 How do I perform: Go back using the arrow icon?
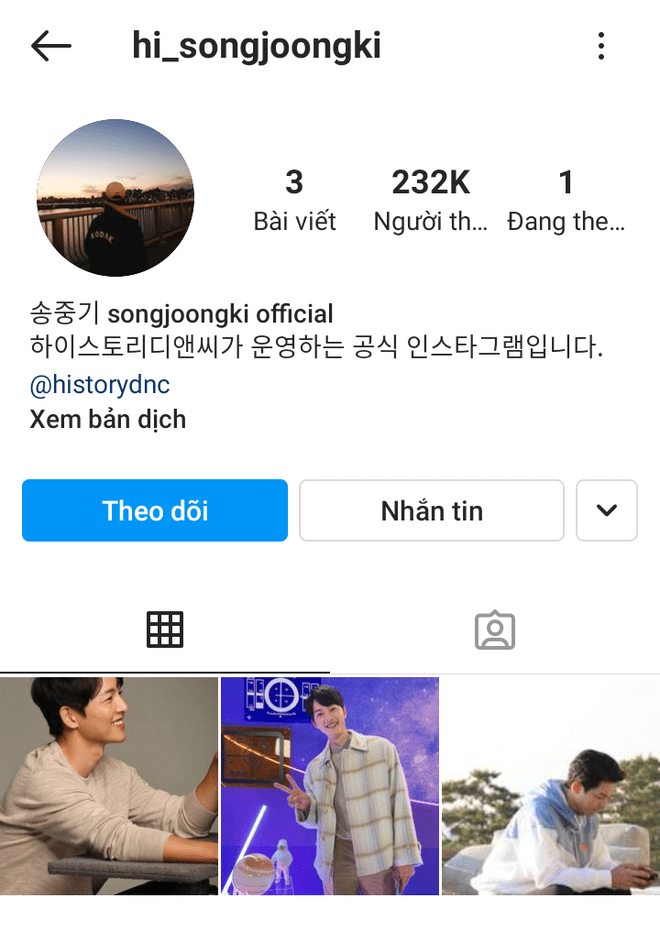[x=51, y=46]
